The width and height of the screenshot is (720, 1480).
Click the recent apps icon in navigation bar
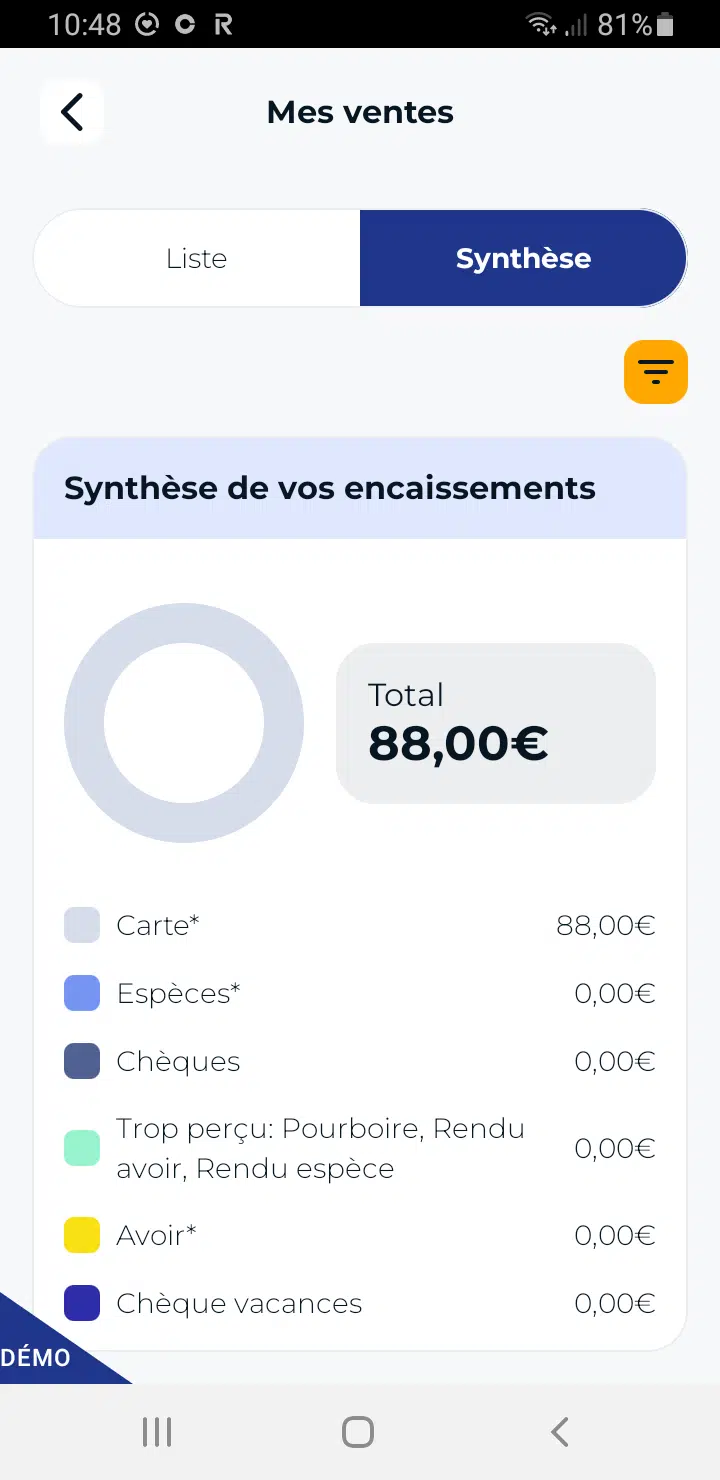(157, 1431)
